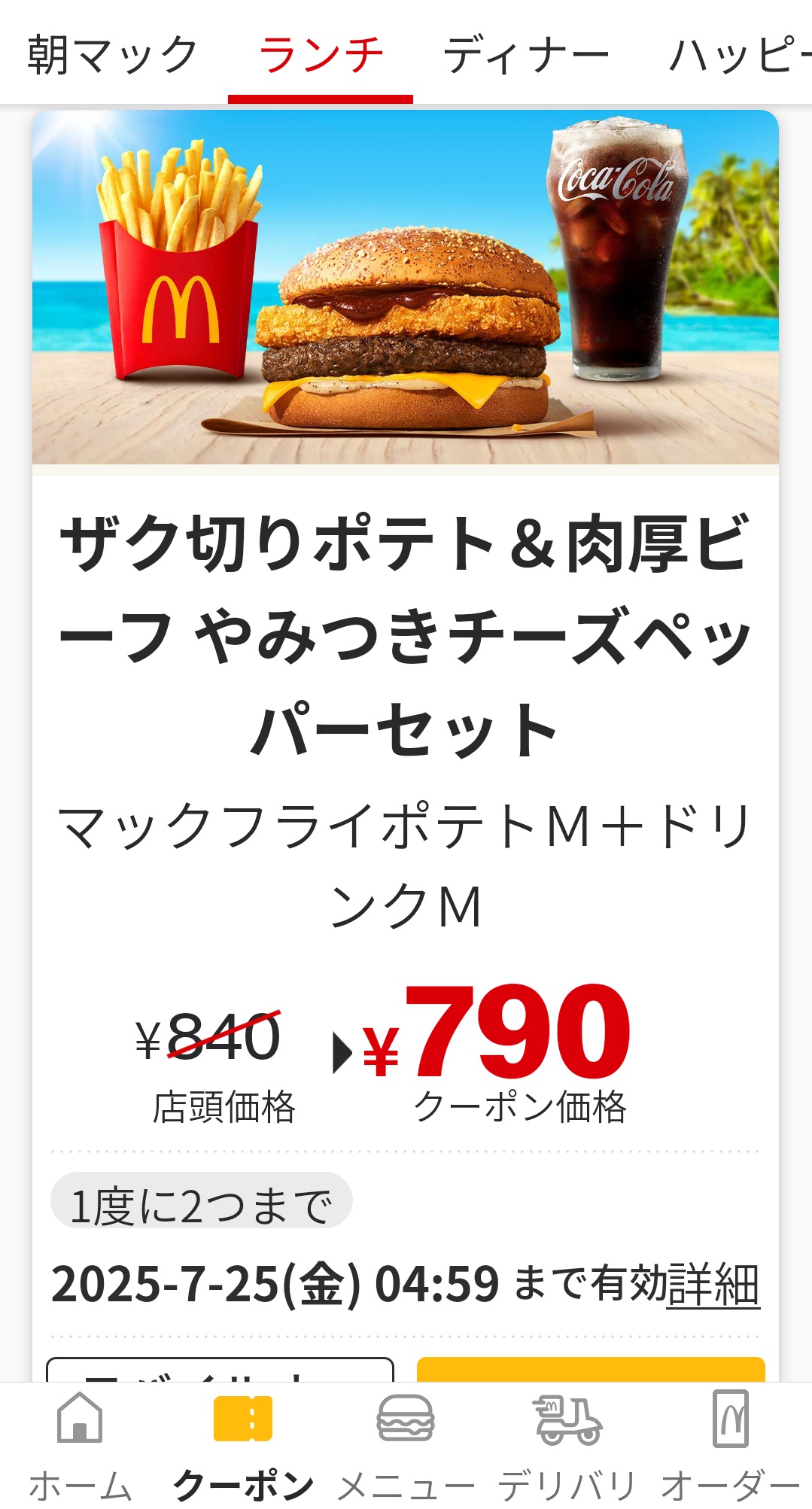Select the ランチ tab
Screen dimensions: 812x1509
(x=321, y=54)
